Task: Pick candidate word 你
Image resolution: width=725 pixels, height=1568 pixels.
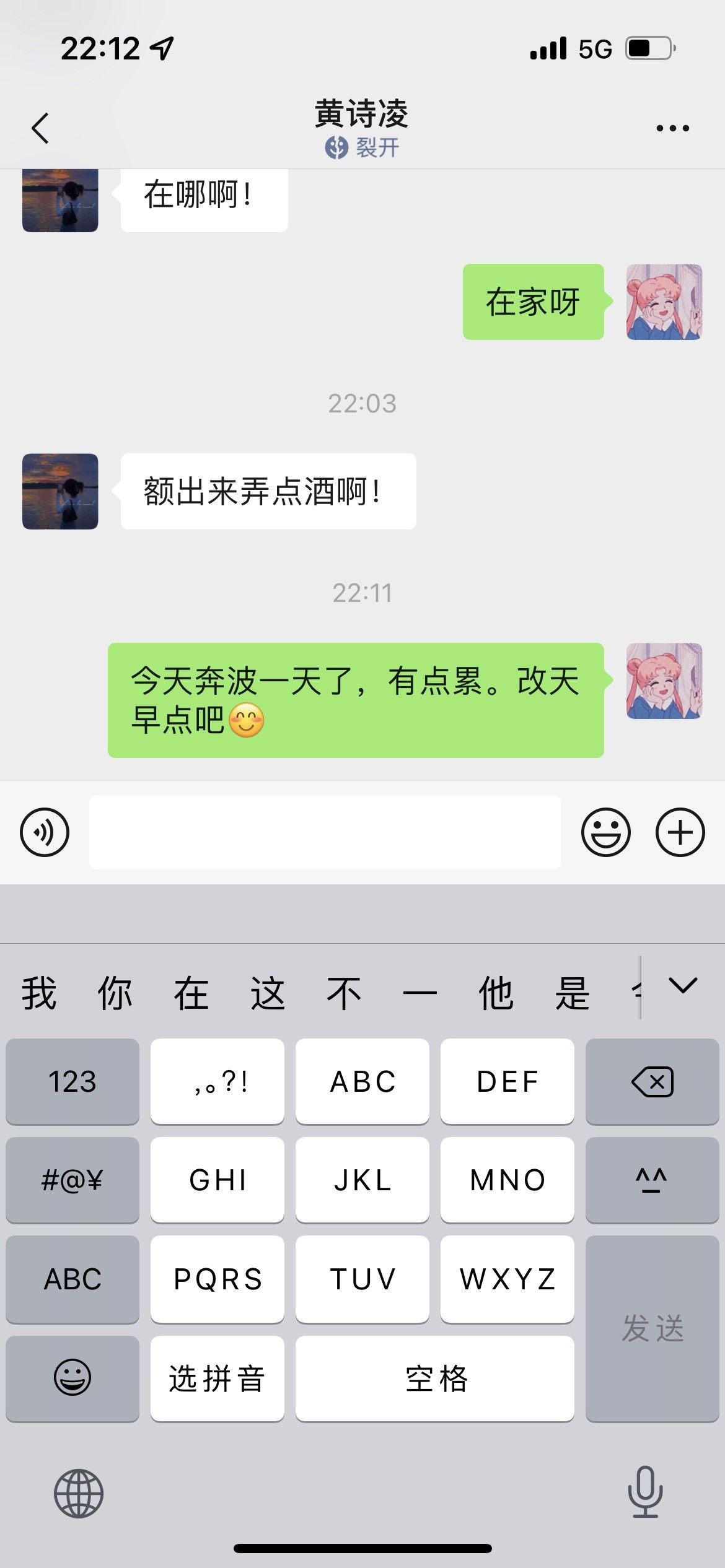Action: (115, 993)
